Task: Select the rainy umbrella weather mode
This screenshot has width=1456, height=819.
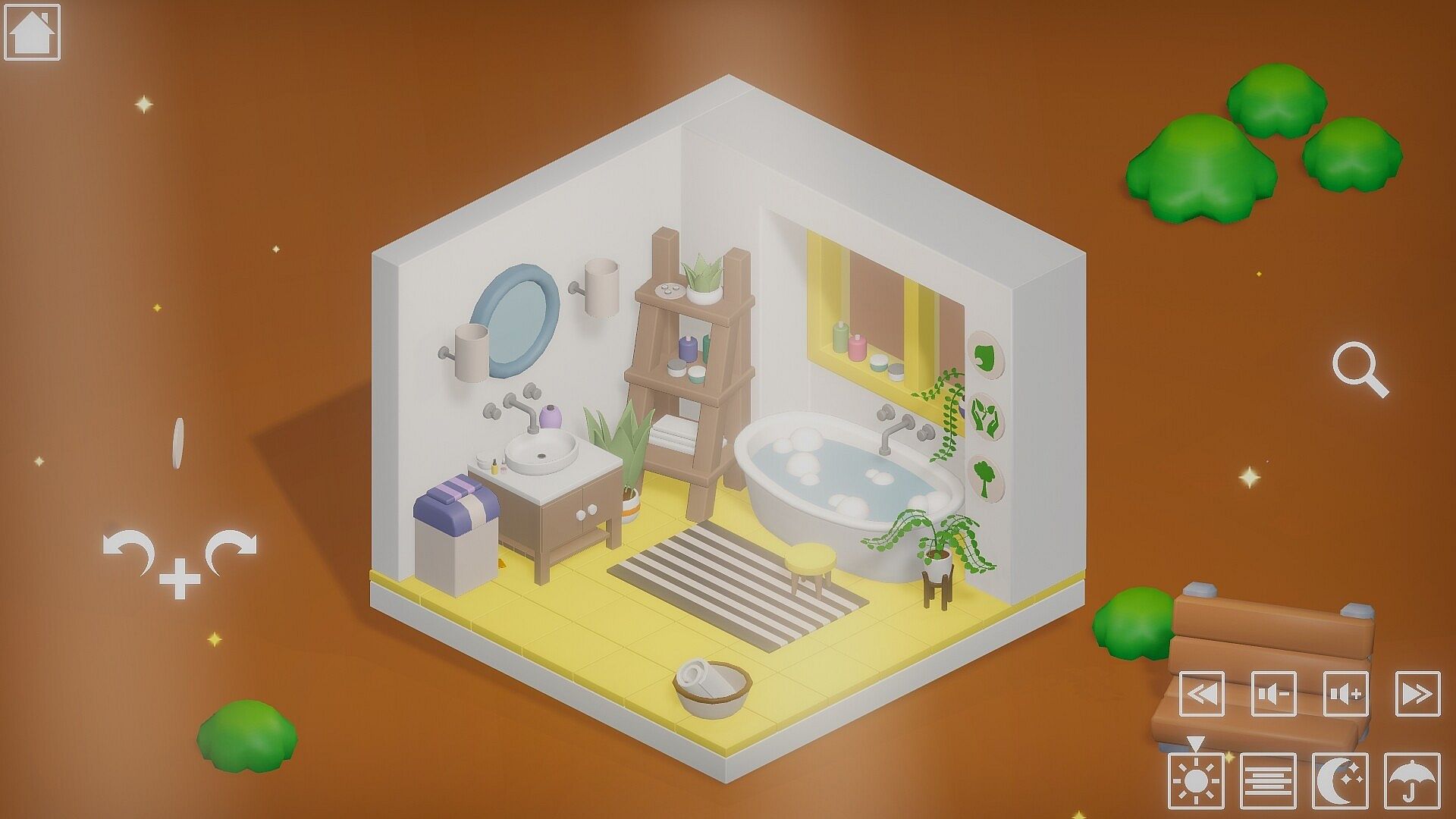Action: 1411,780
